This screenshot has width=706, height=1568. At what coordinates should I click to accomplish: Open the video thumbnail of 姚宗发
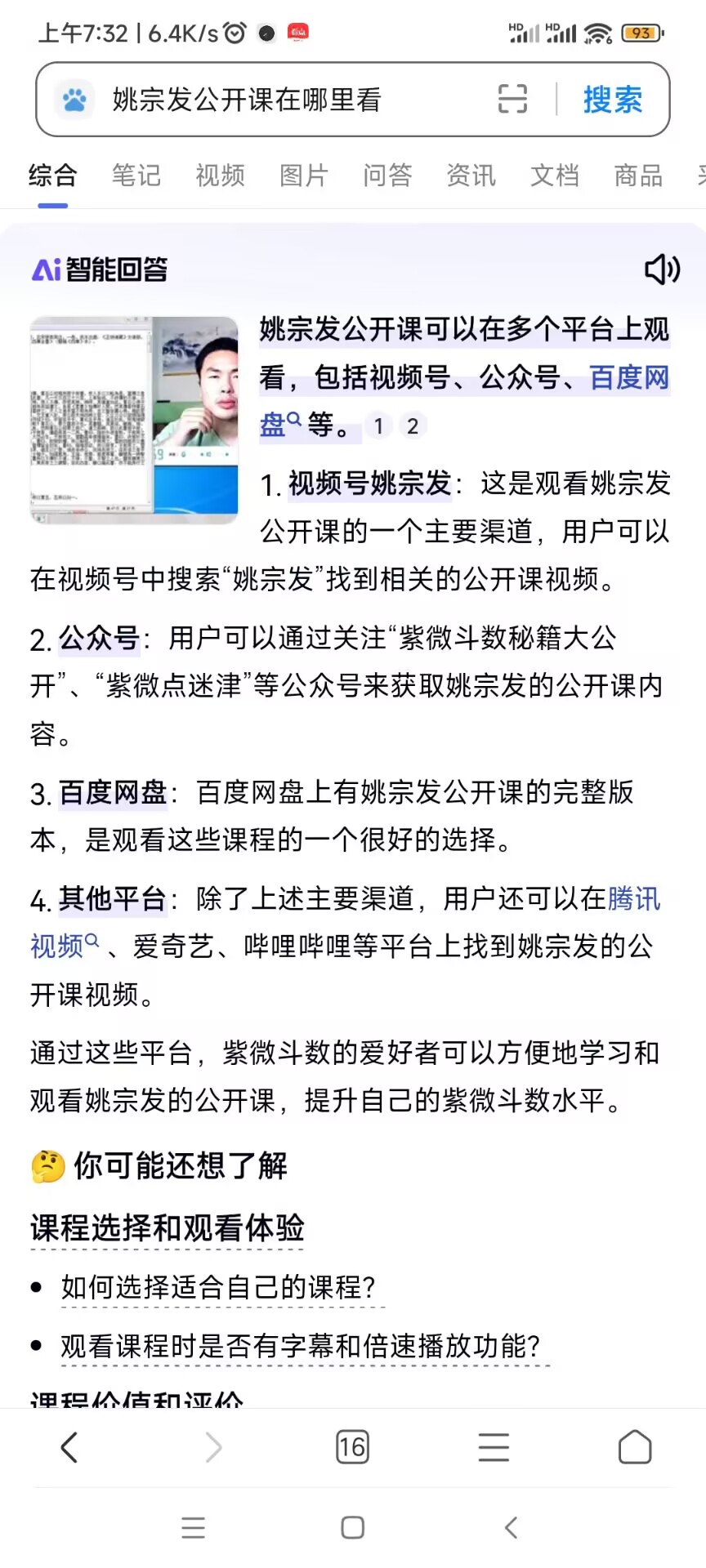pyautogui.click(x=134, y=420)
